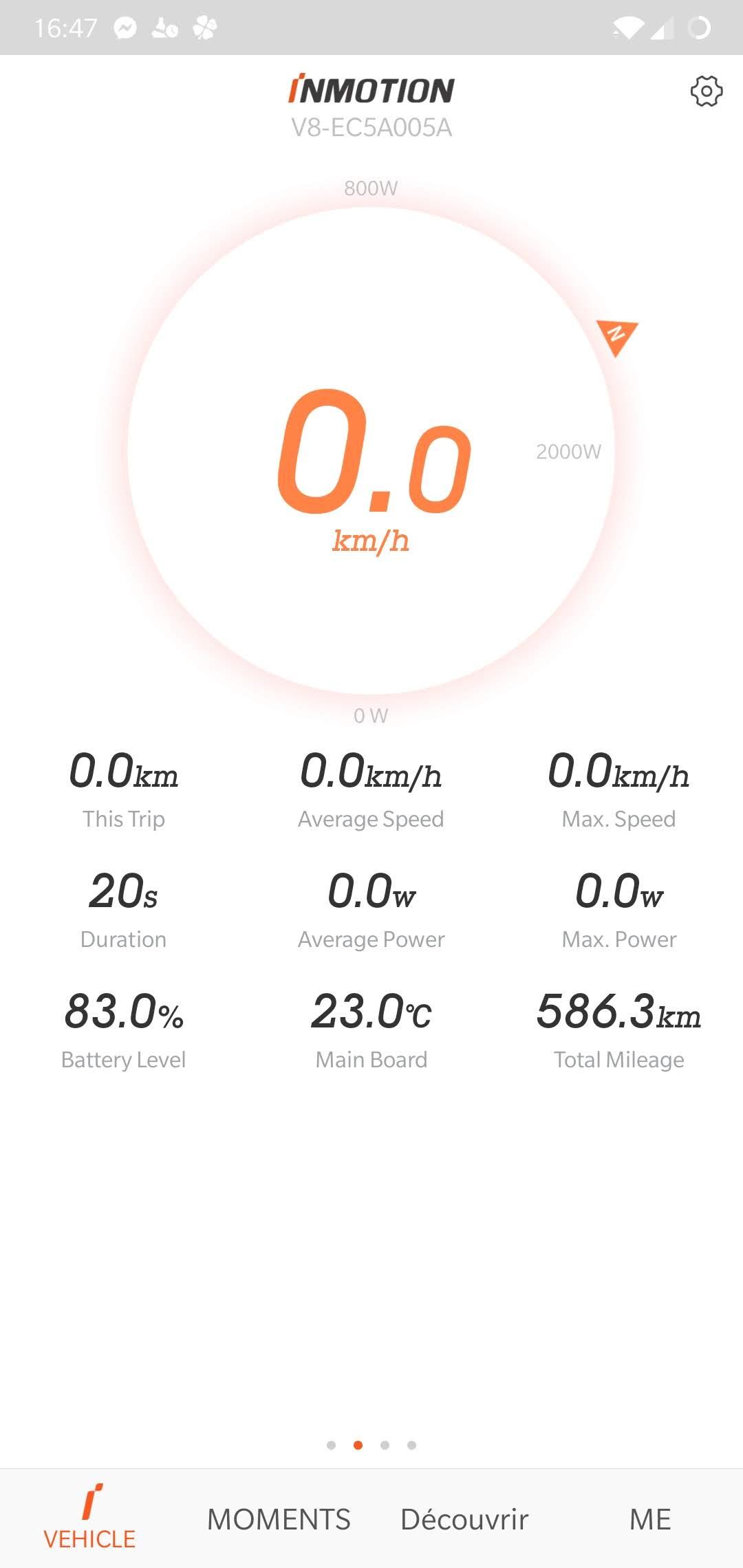
Task: Go to the ME tab
Action: pos(650,1519)
